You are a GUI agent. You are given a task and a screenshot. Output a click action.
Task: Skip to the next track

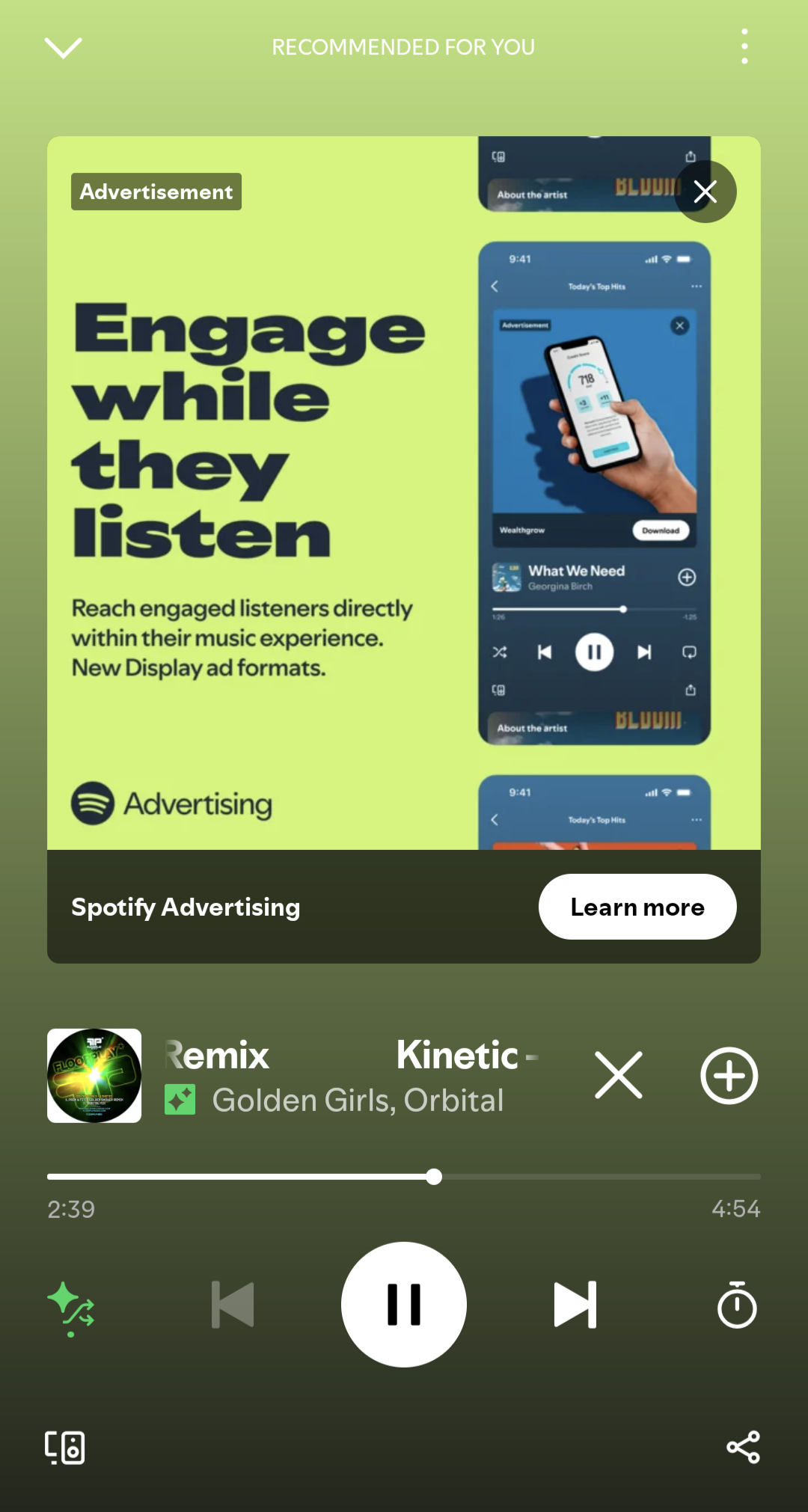coord(575,1305)
